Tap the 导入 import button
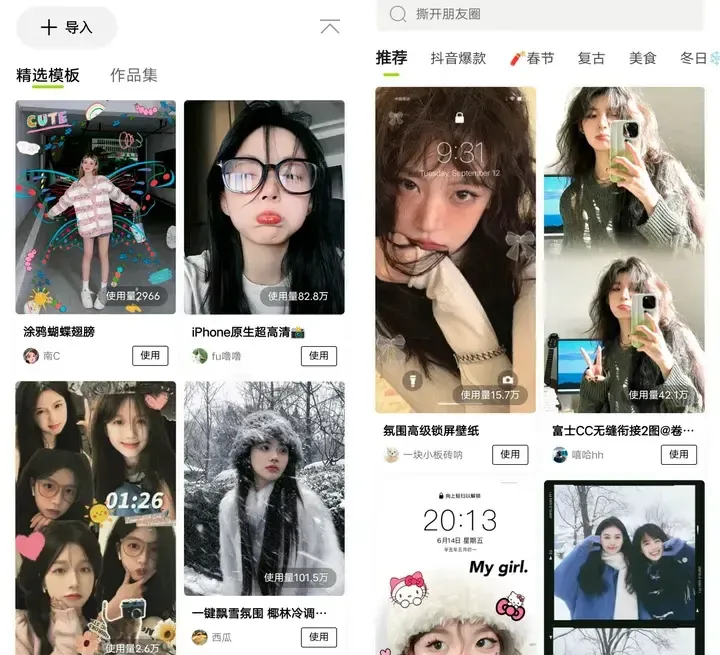Image resolution: width=720 pixels, height=655 pixels. pos(67,28)
